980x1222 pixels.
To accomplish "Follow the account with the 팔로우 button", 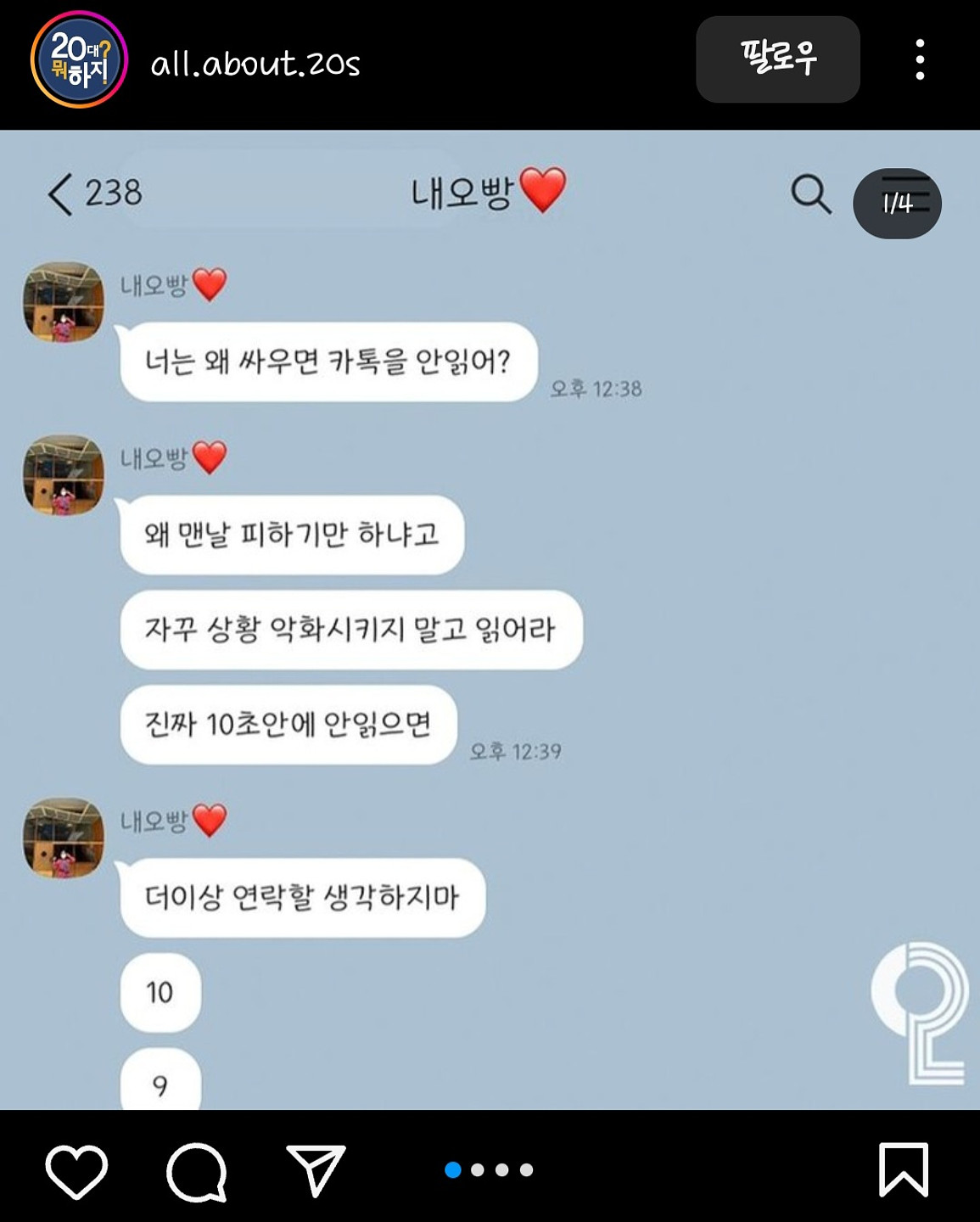I will pos(777,59).
